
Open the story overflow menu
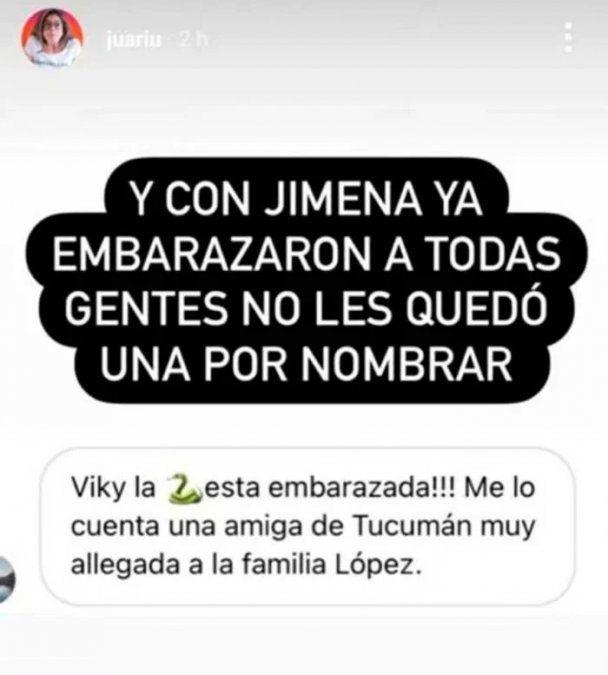click(568, 37)
